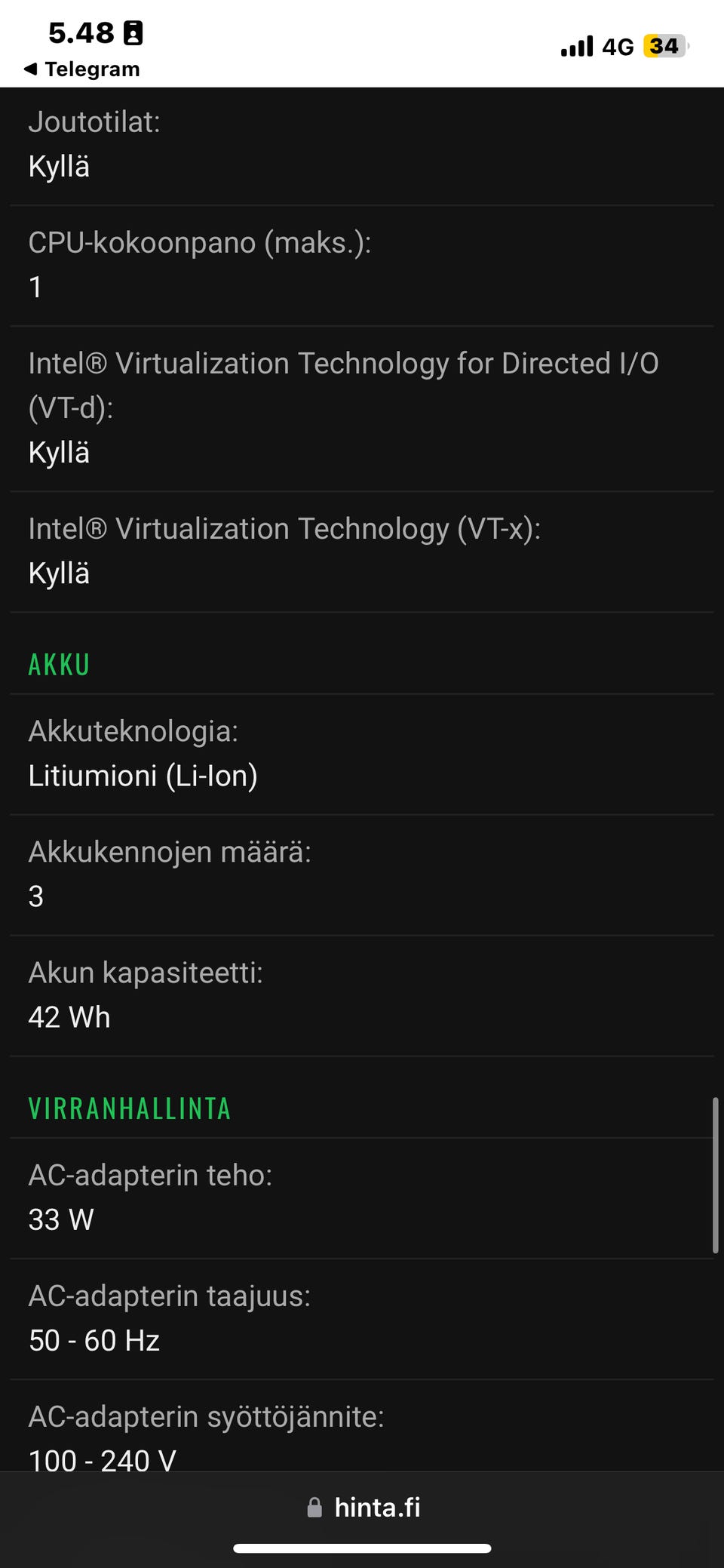Image resolution: width=724 pixels, height=1568 pixels.
Task: Select Kyllä under Intel Virtualization Technology (VT-x)
Action: point(59,573)
